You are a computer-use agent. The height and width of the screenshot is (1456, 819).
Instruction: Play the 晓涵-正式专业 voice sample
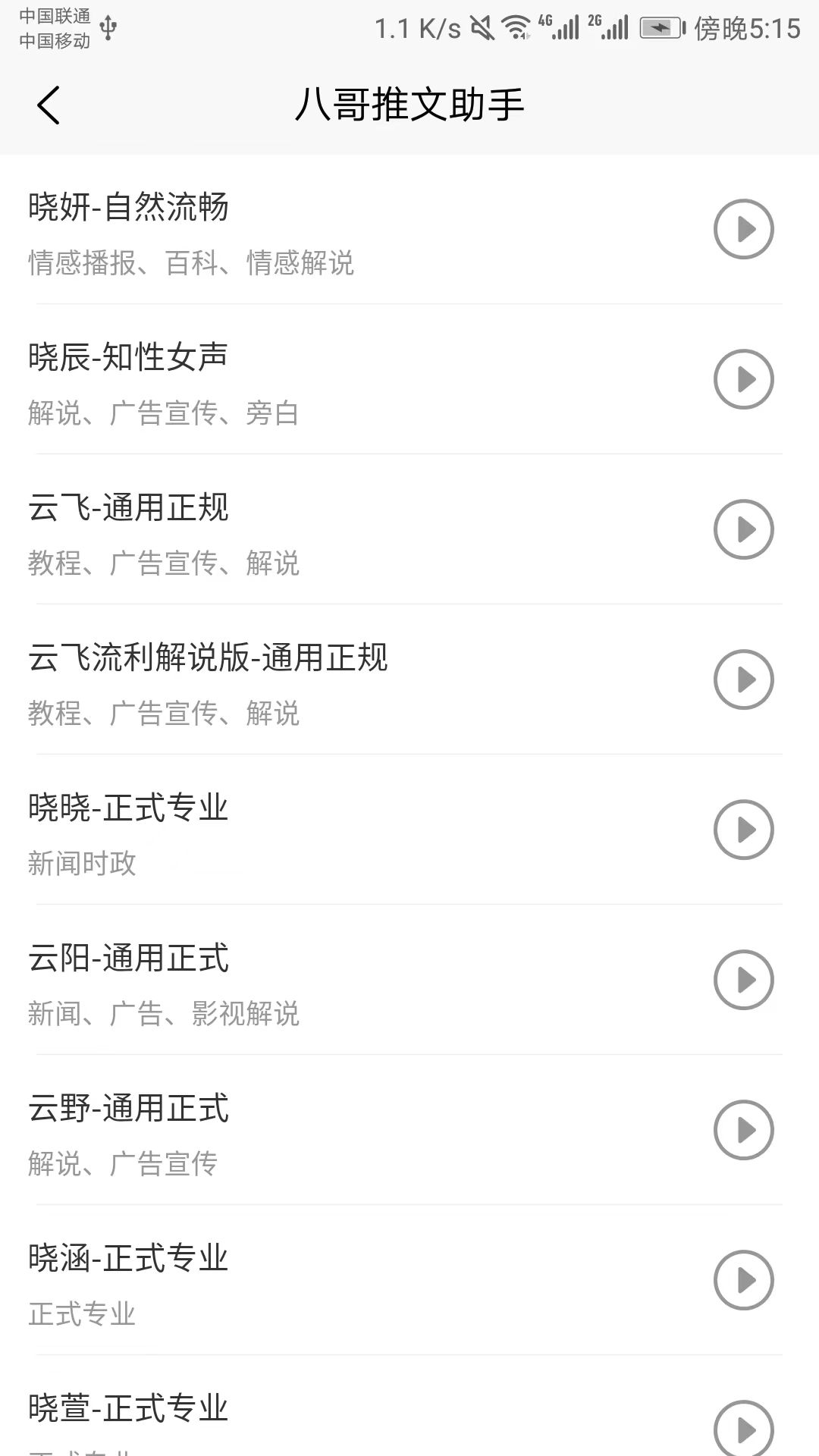coord(744,1279)
